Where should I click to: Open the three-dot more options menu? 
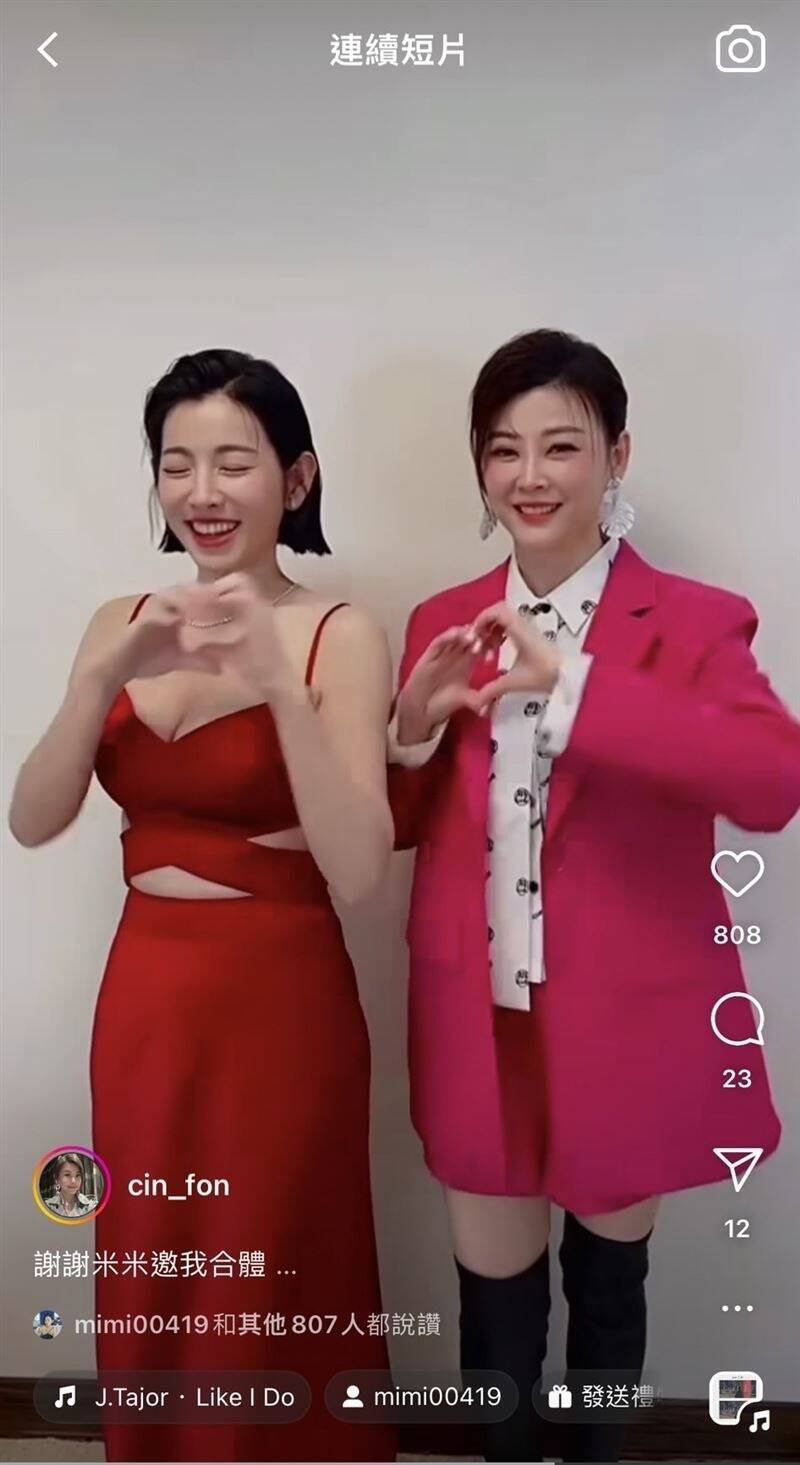[737, 1308]
